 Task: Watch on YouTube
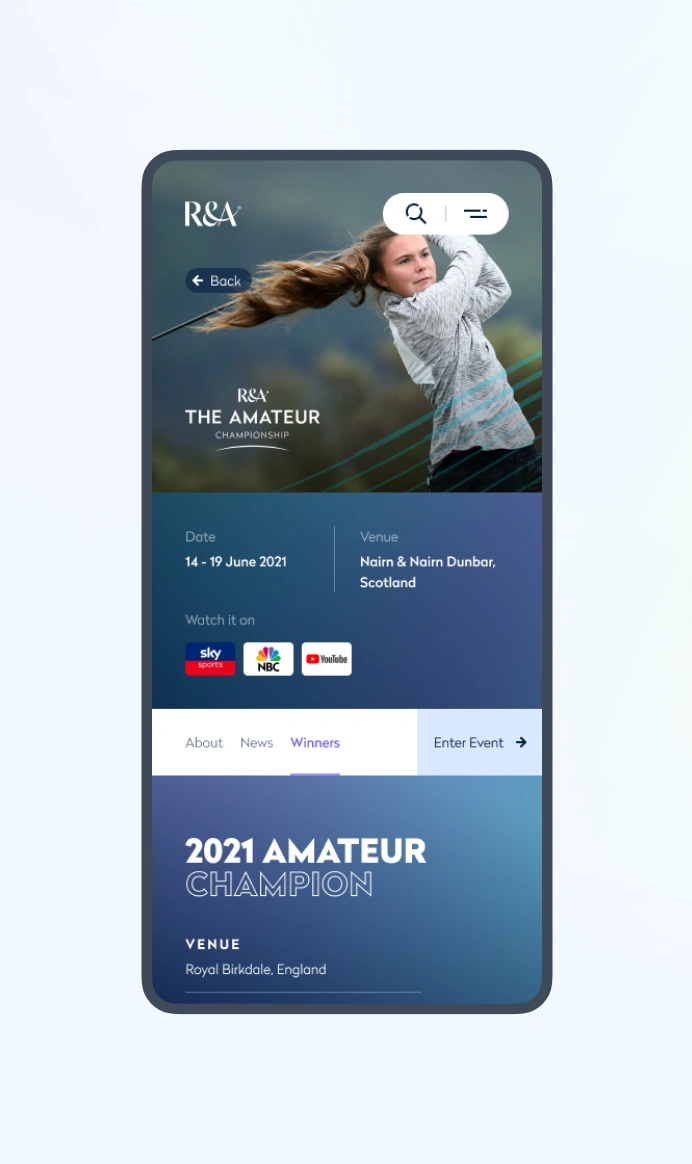tap(327, 659)
